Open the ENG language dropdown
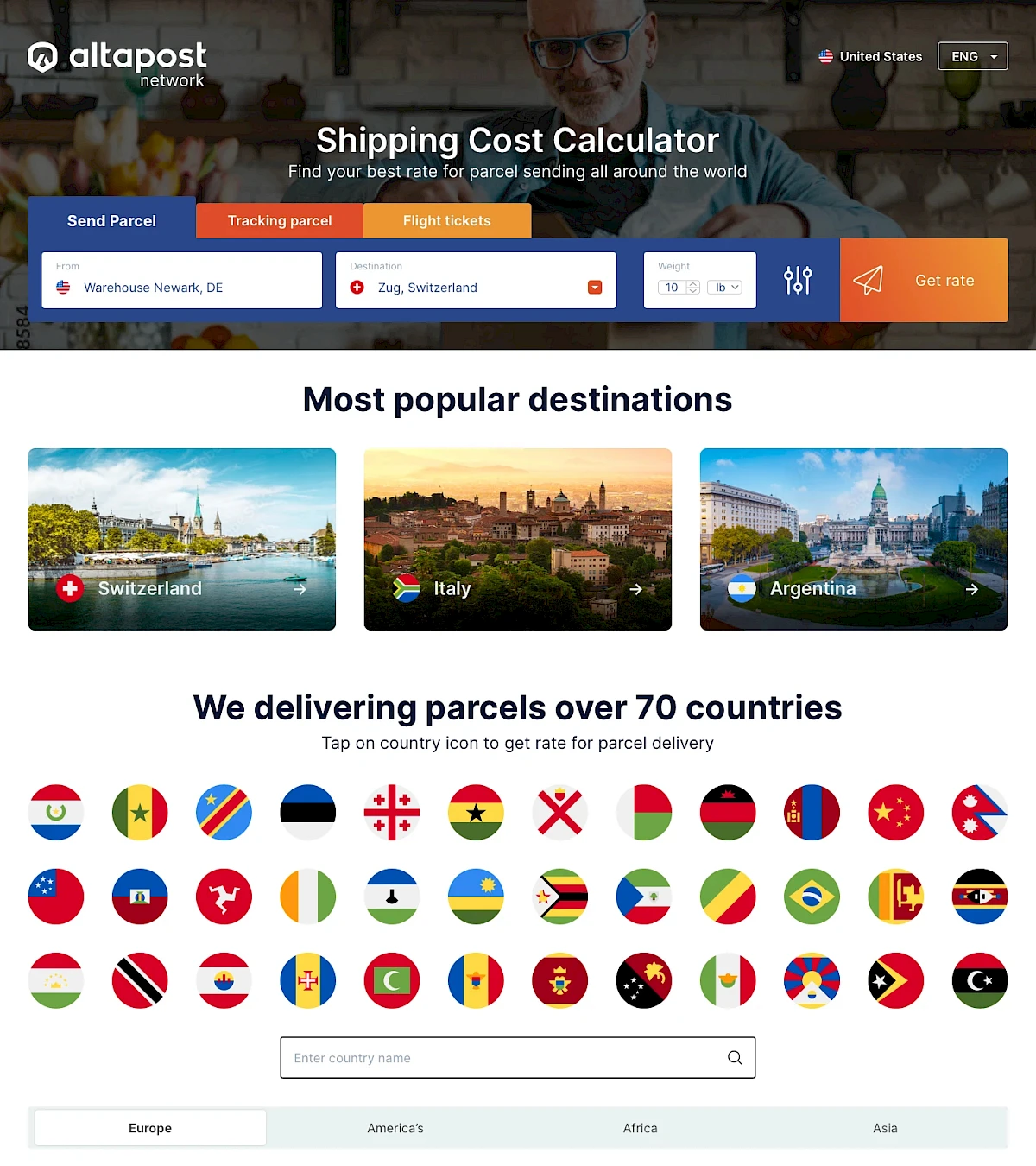The width and height of the screenshot is (1036, 1166). click(972, 56)
